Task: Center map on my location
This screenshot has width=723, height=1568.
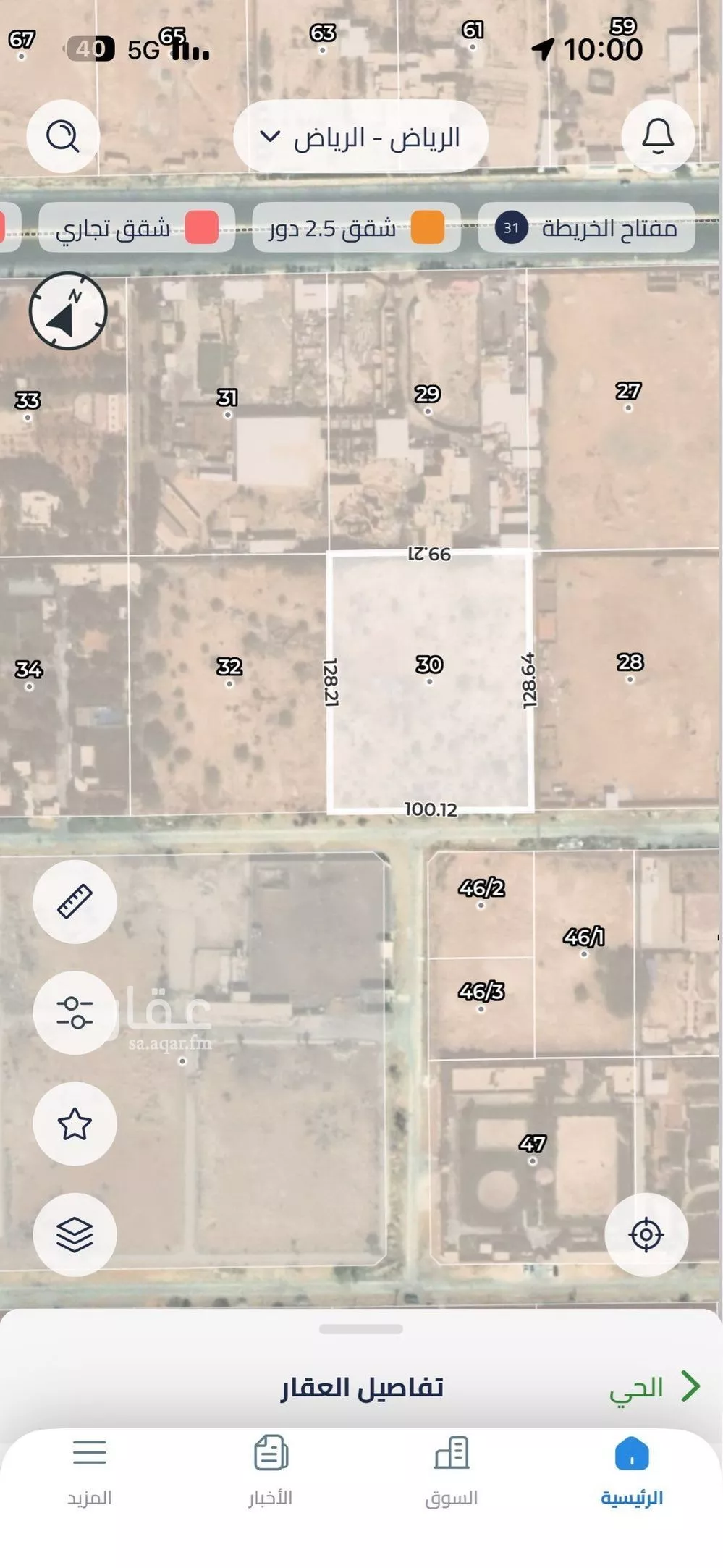Action: 646,1234
